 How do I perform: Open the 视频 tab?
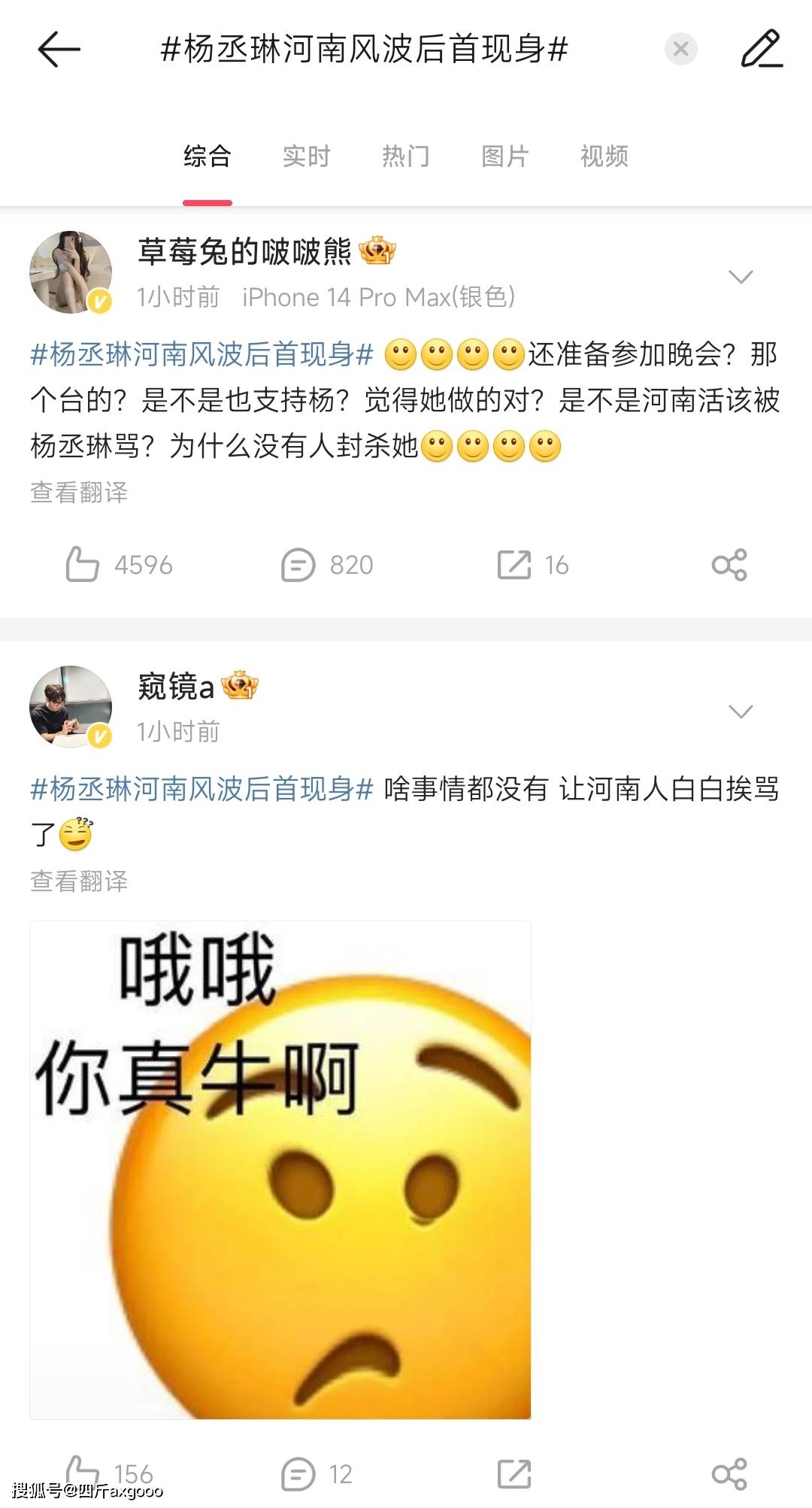click(x=604, y=156)
